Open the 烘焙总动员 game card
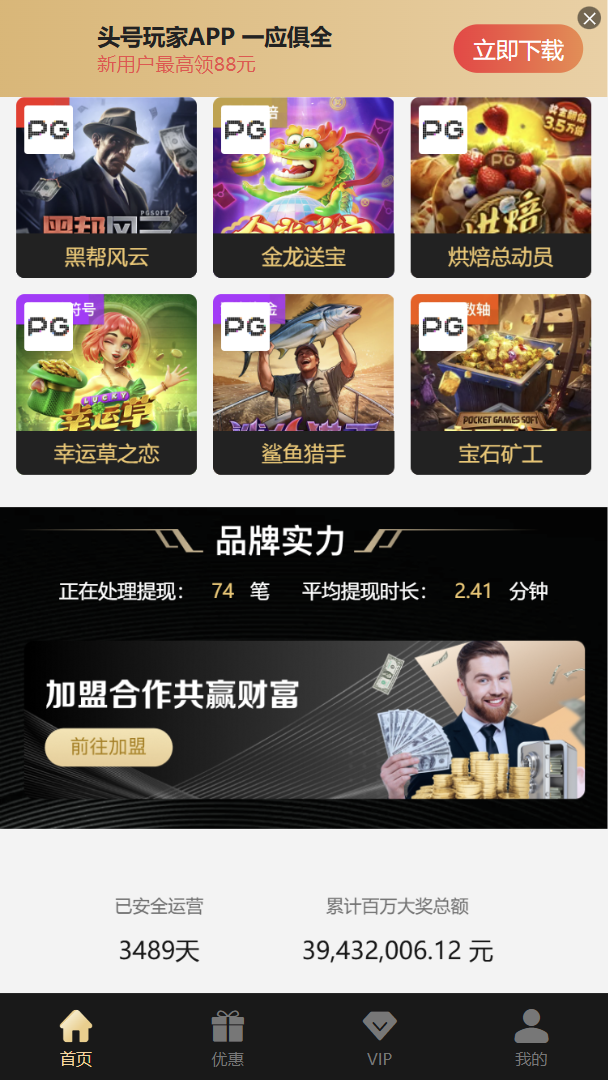 [500, 187]
